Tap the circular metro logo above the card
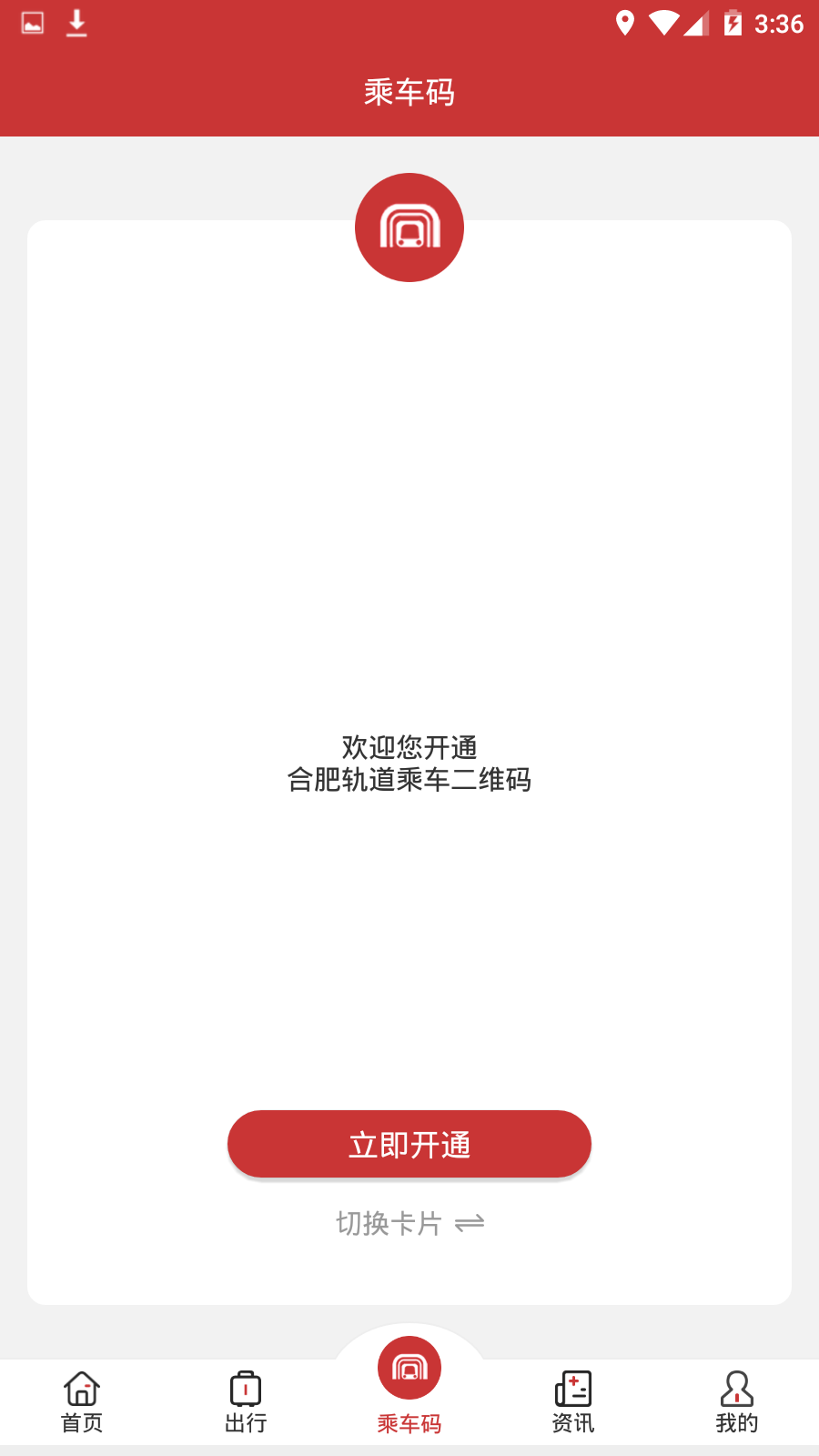819x1456 pixels. point(409,227)
